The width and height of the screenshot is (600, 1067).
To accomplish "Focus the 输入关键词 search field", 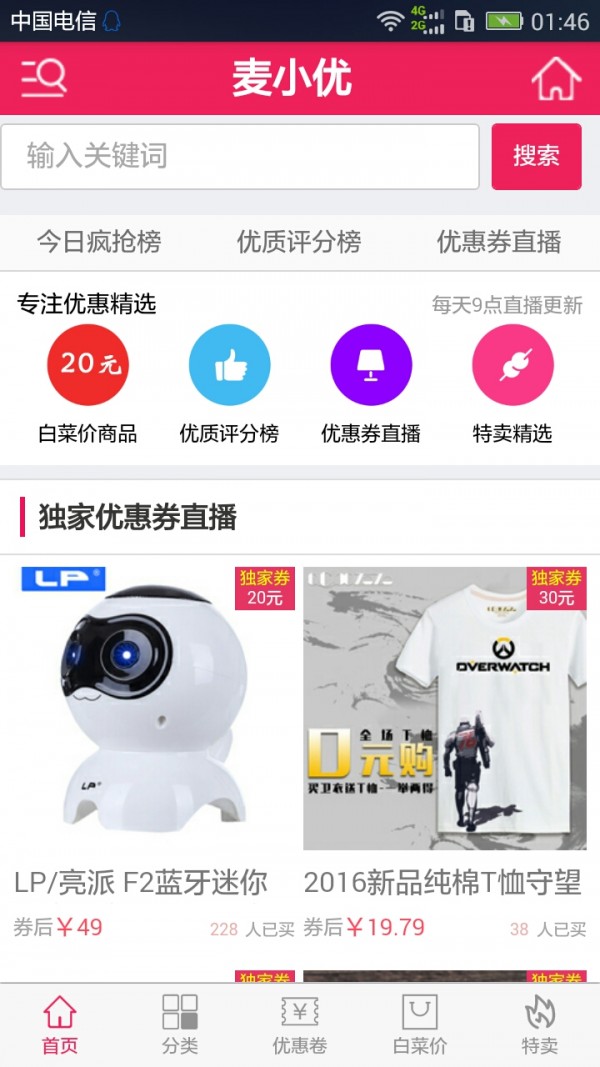I will (226, 156).
